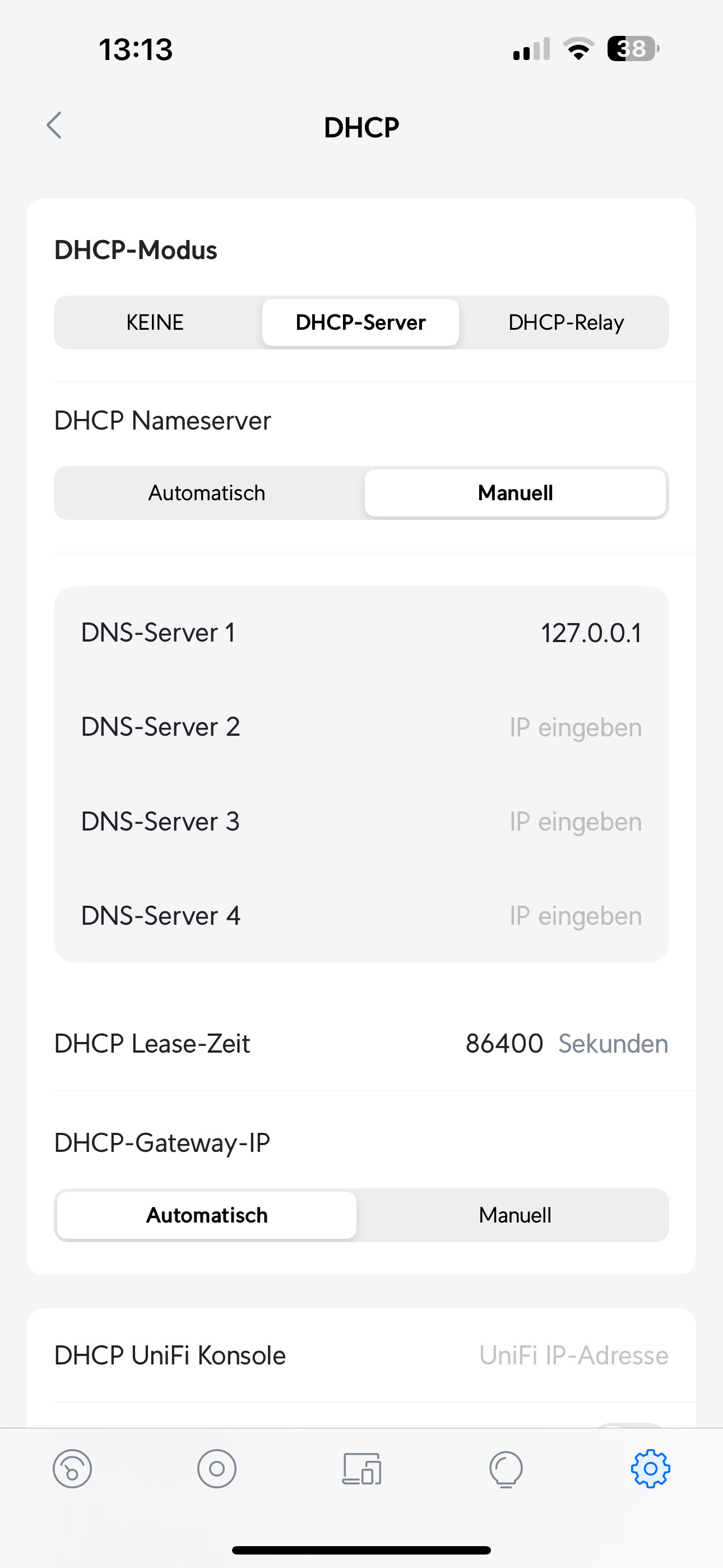The width and height of the screenshot is (723, 1568).
Task: Open the circular device tab
Action: click(x=217, y=1469)
